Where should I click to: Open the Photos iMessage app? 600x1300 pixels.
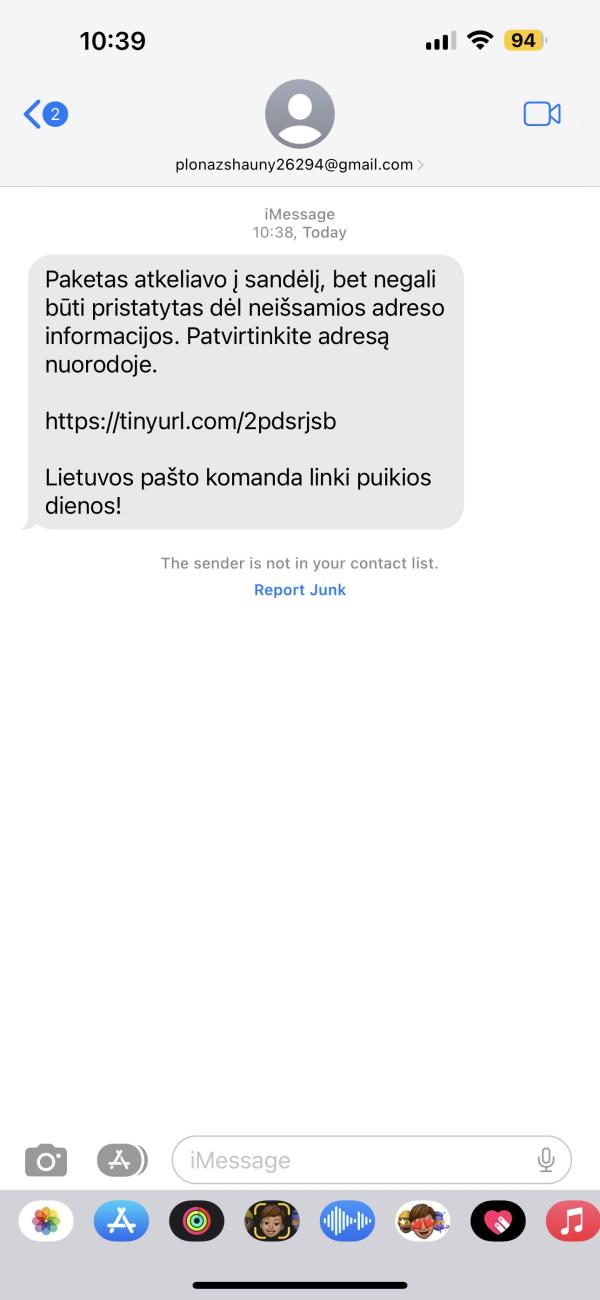pyautogui.click(x=46, y=1221)
